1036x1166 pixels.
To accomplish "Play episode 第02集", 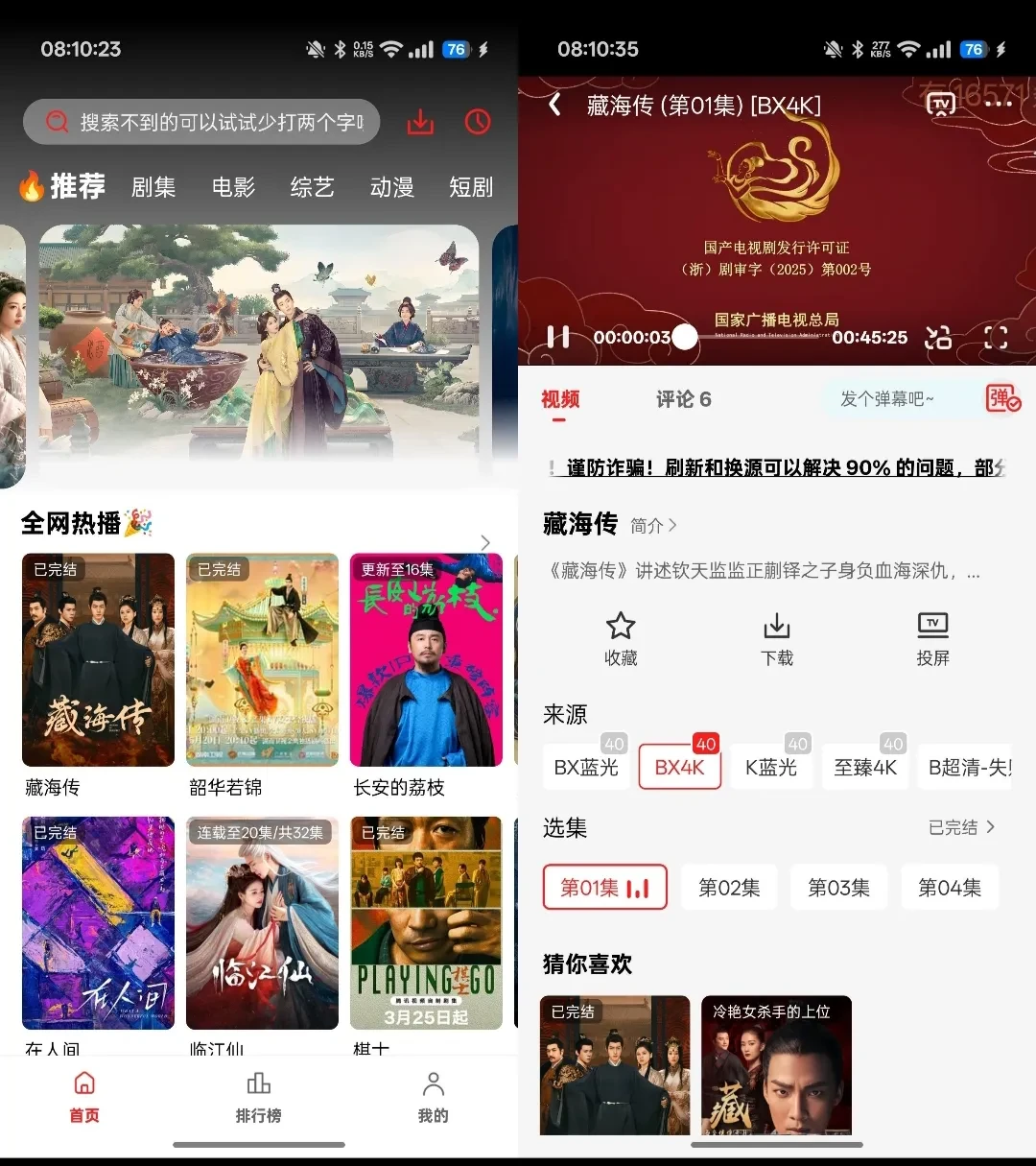I will tap(729, 888).
